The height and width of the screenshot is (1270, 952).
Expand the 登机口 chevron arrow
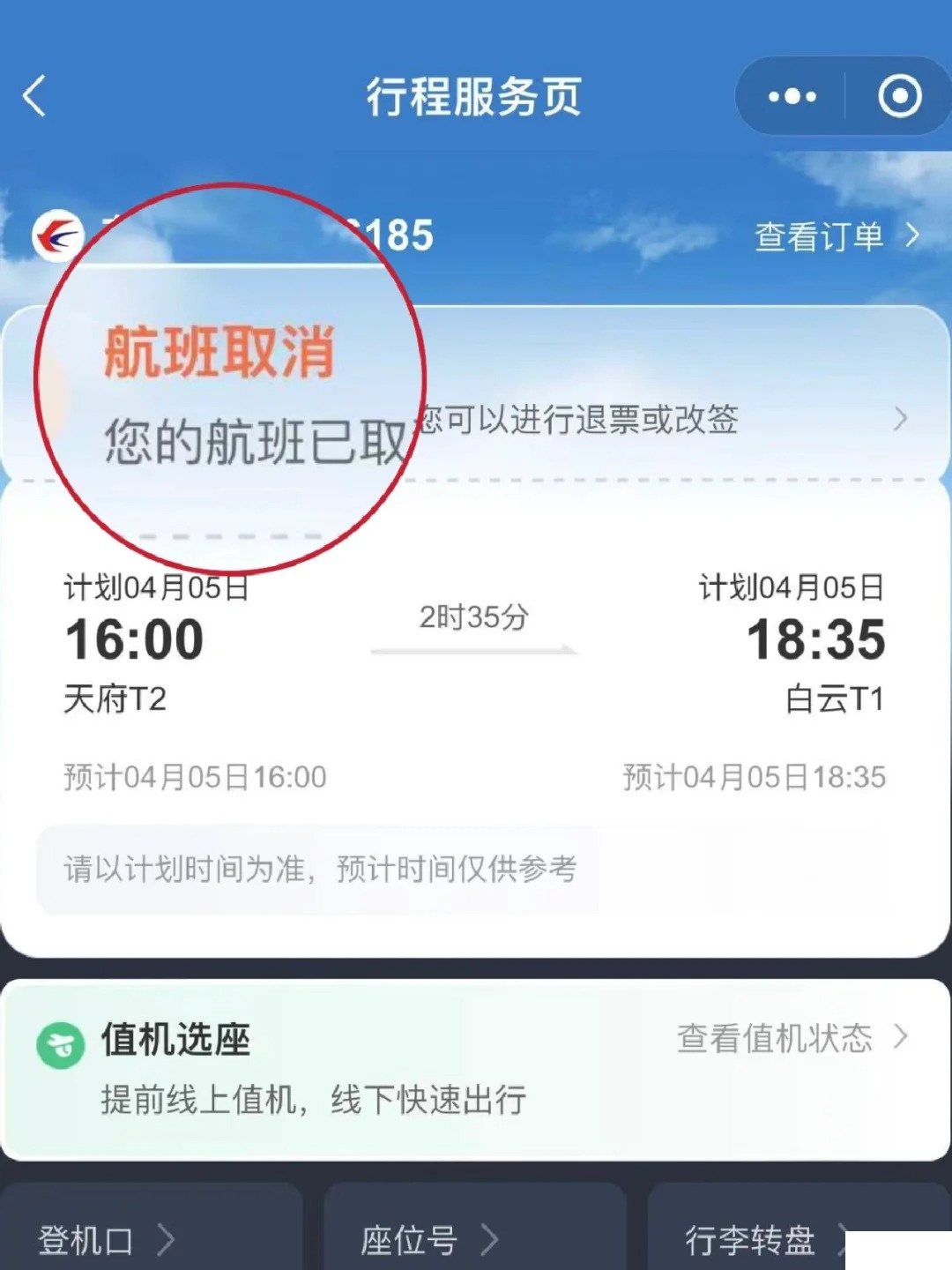(167, 1239)
